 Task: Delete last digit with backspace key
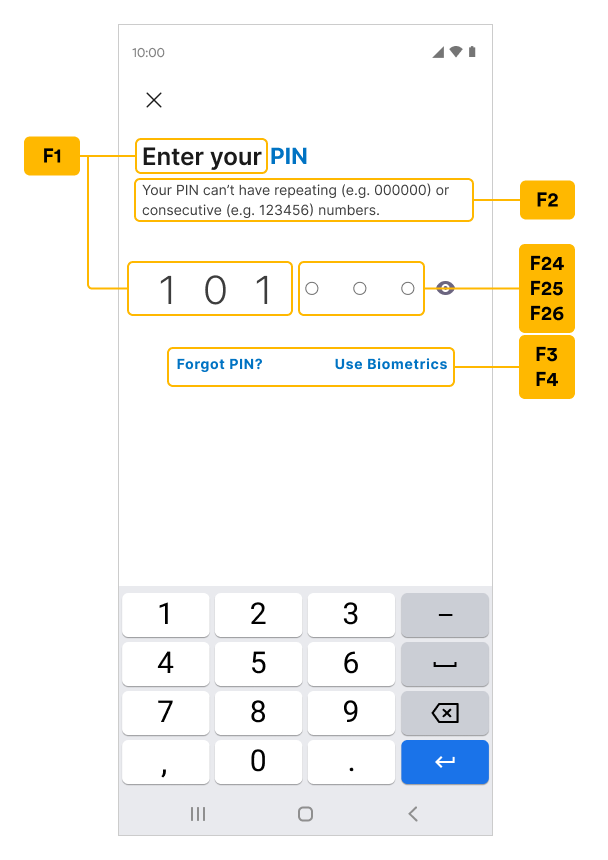point(445,713)
